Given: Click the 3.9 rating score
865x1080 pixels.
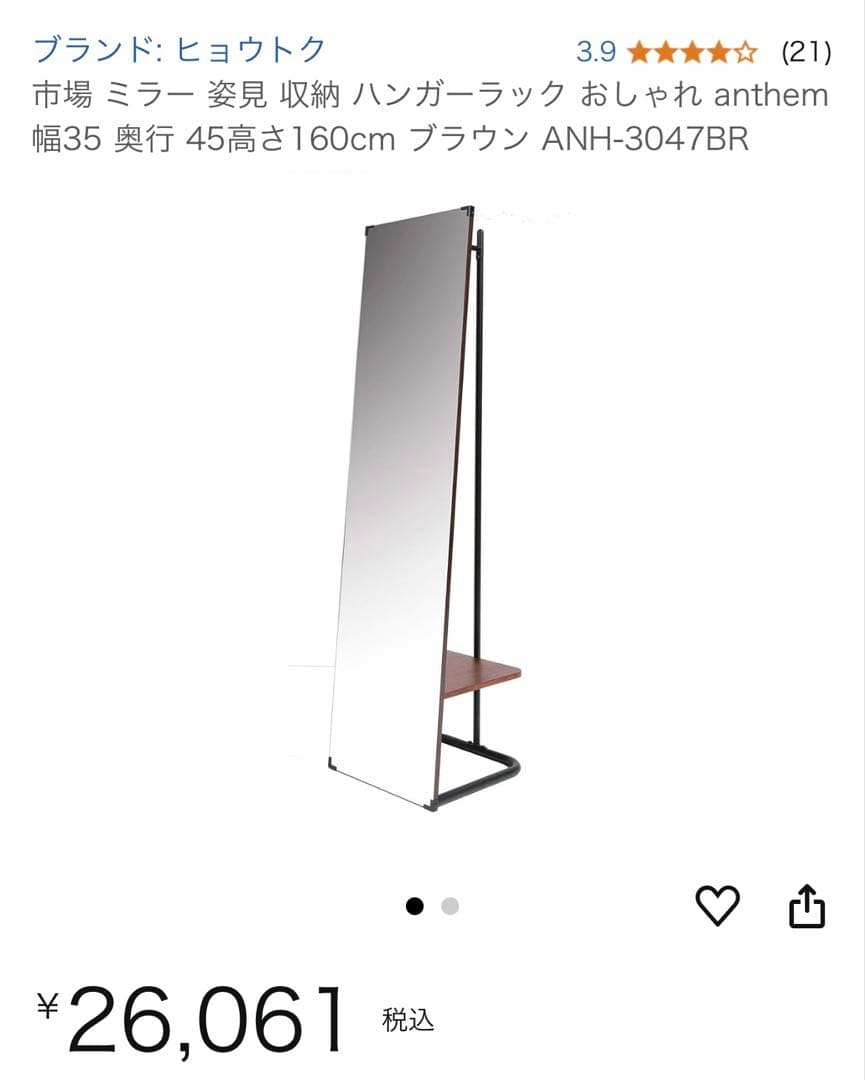Looking at the screenshot, I should pyautogui.click(x=597, y=48).
